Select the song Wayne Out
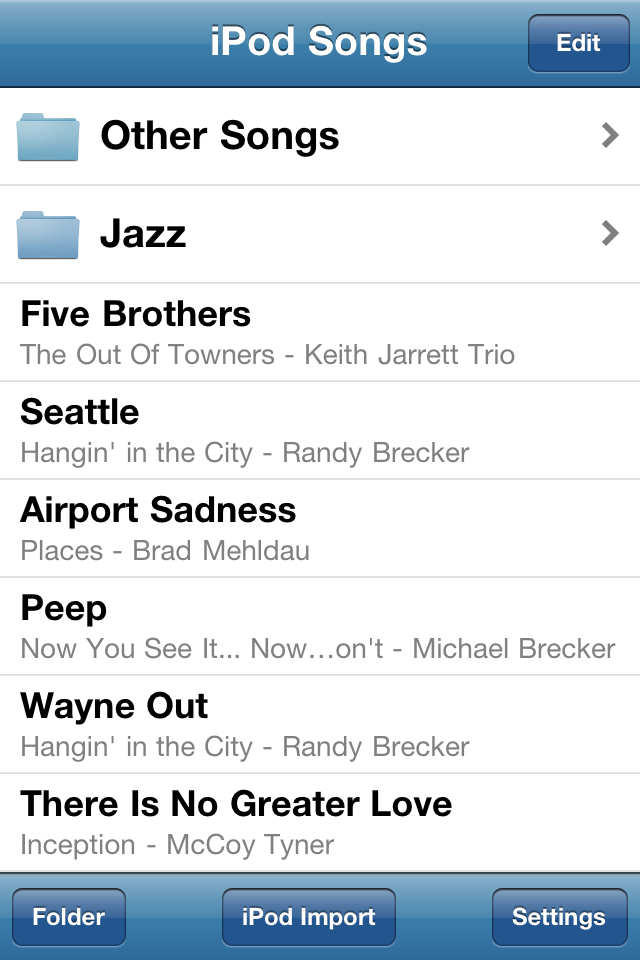640x960 pixels. [320, 724]
